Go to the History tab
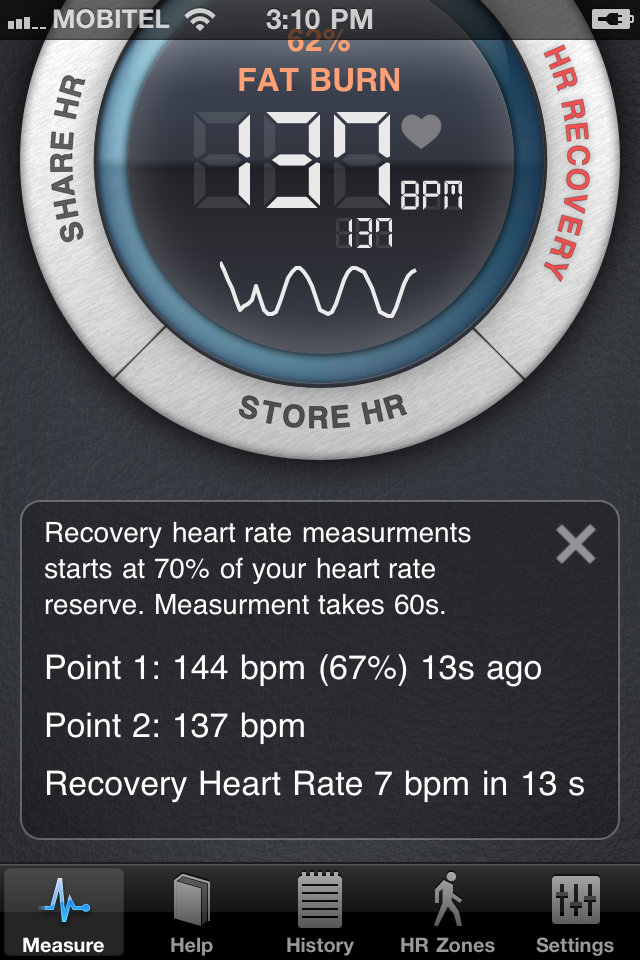The width and height of the screenshot is (640, 960). click(x=320, y=912)
